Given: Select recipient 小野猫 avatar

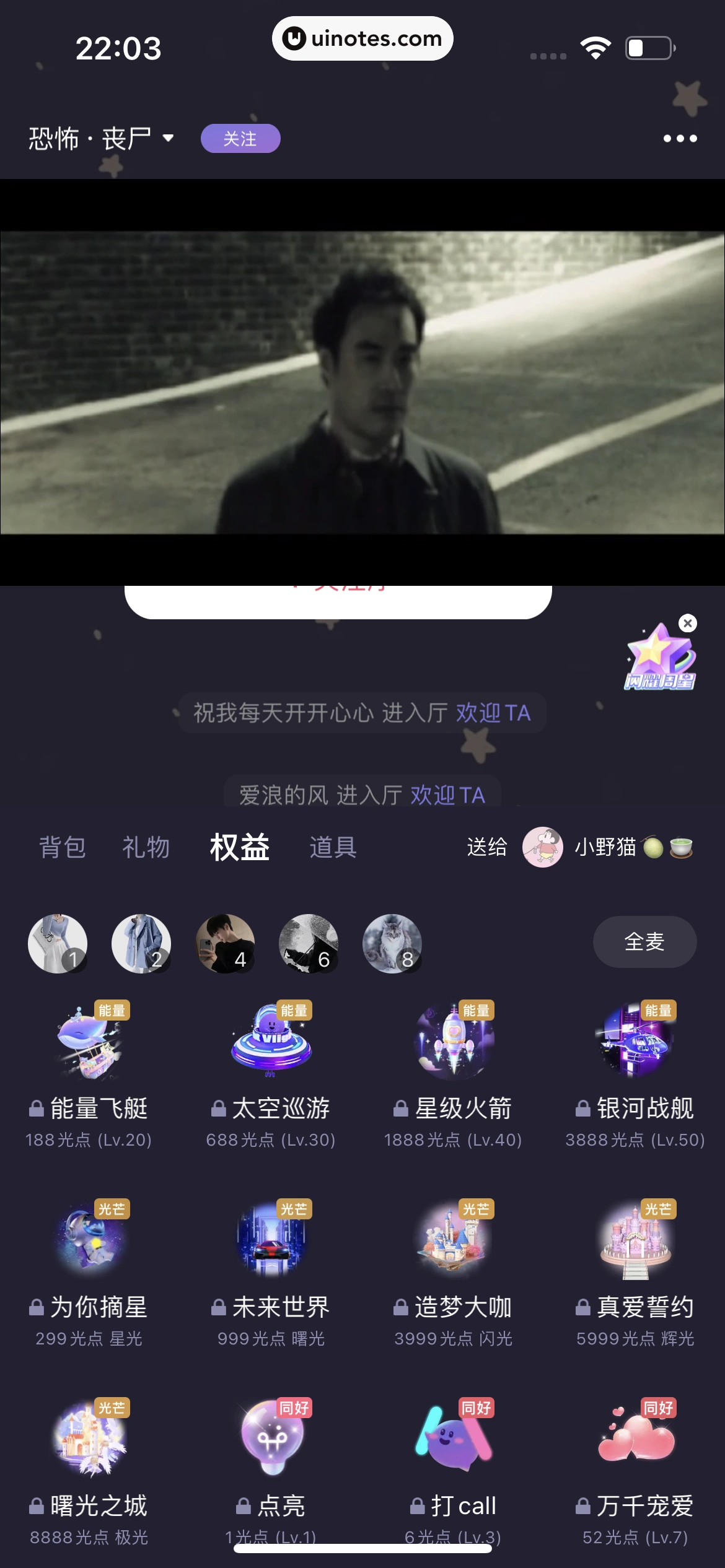Looking at the screenshot, I should coord(542,847).
